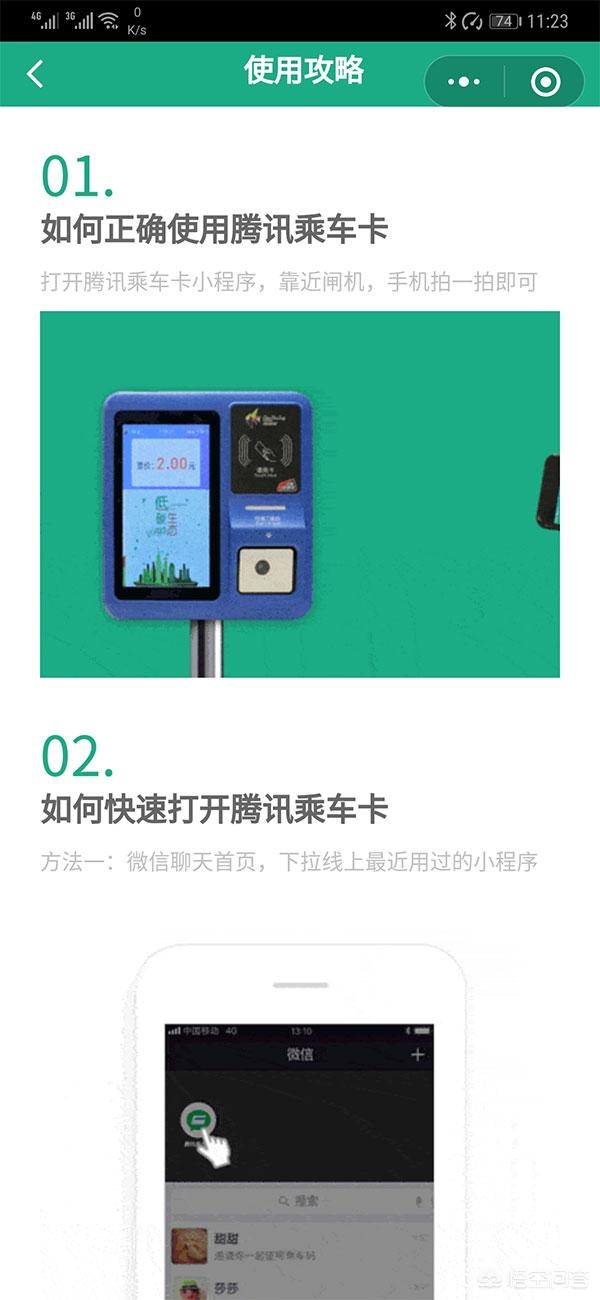Go back from the 使用攻略 page
Image resolution: width=600 pixels, height=1300 pixels.
pos(36,74)
